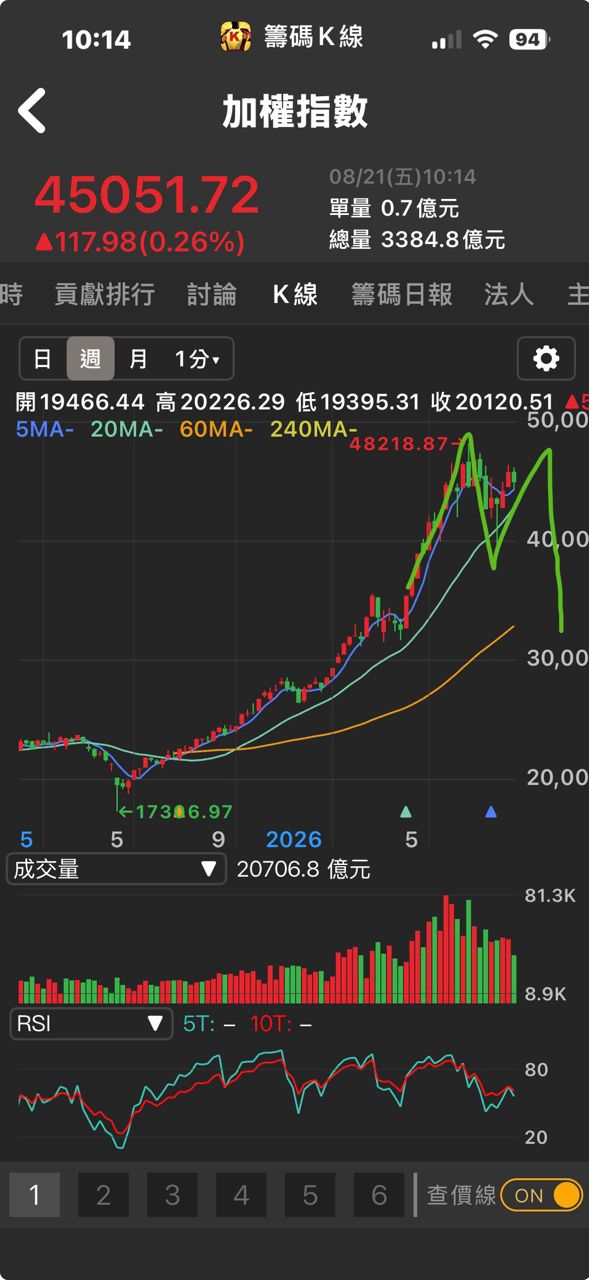Viewport: 589px width, 1280px height.
Task: Choose indicator preset 6
Action: (379, 1195)
